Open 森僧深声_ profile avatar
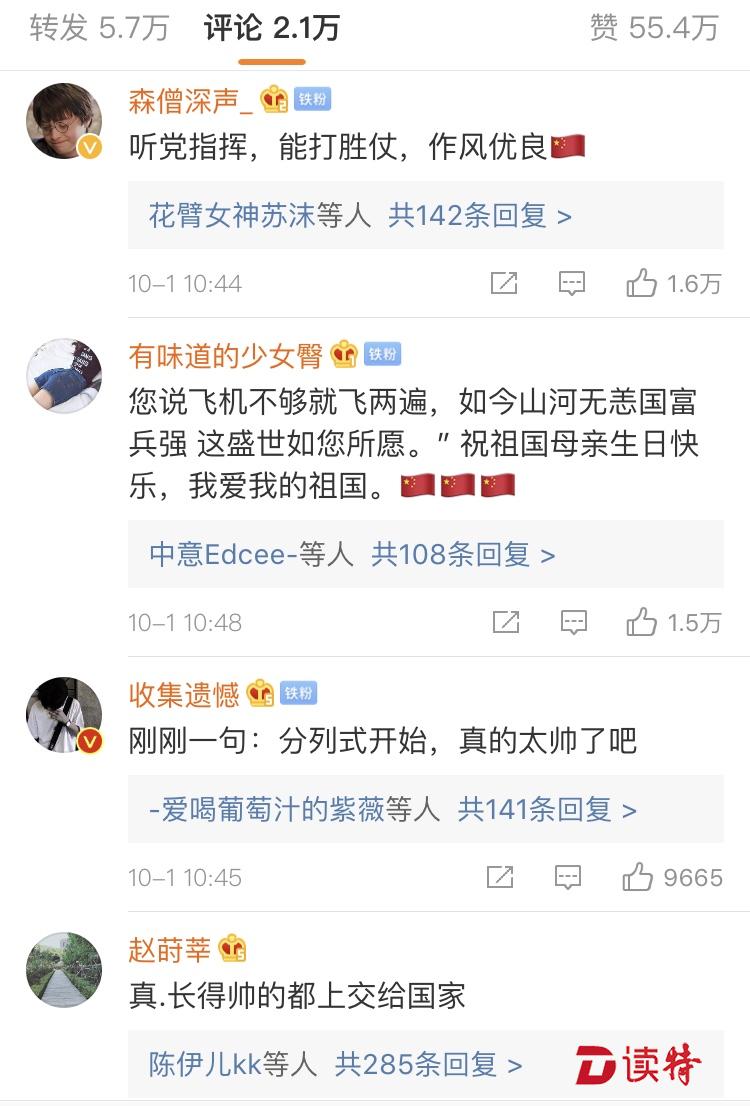The image size is (750, 1106). click(x=63, y=121)
